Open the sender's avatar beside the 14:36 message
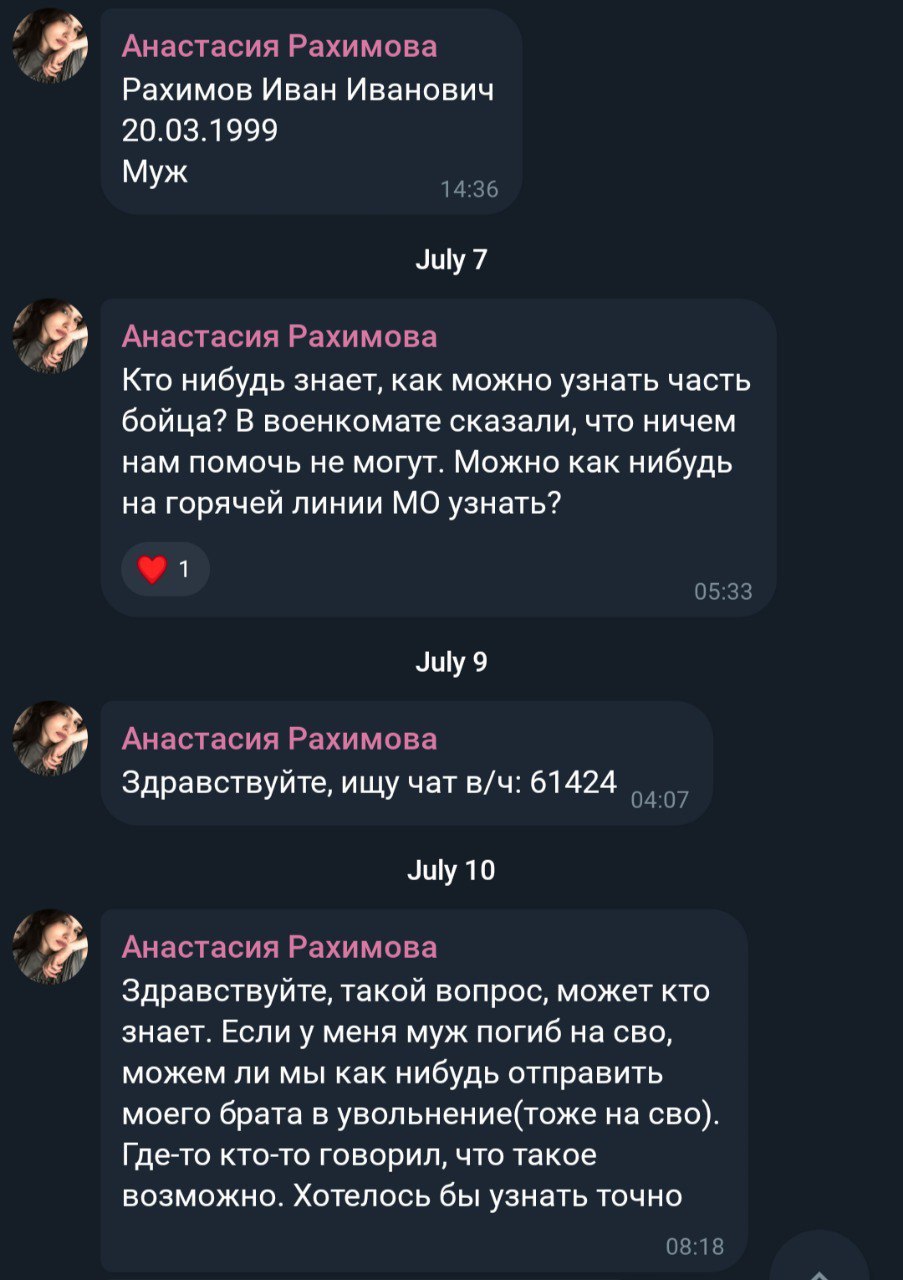The image size is (903, 1280). click(50, 46)
